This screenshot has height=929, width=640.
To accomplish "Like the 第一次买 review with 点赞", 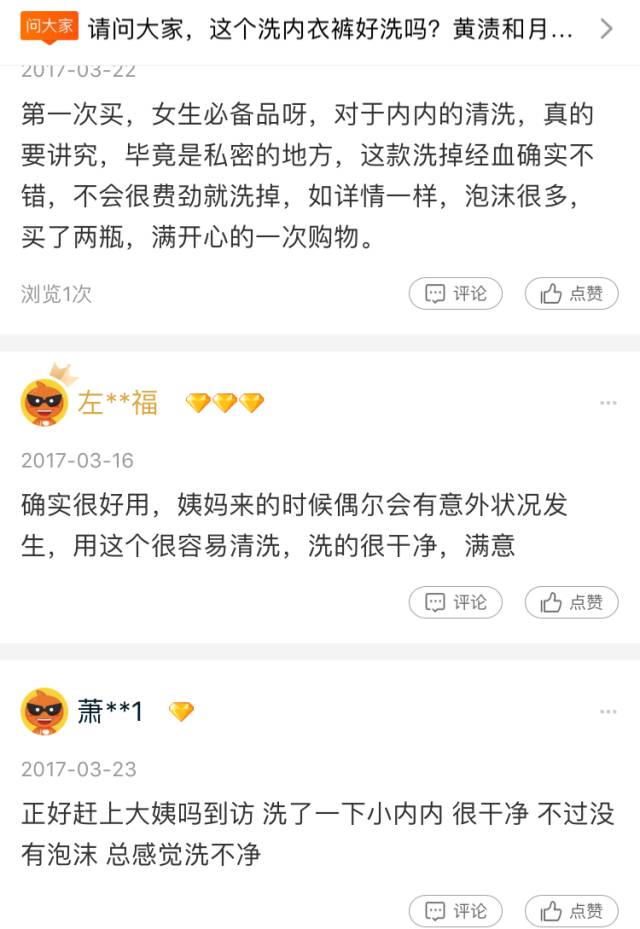I will point(571,293).
